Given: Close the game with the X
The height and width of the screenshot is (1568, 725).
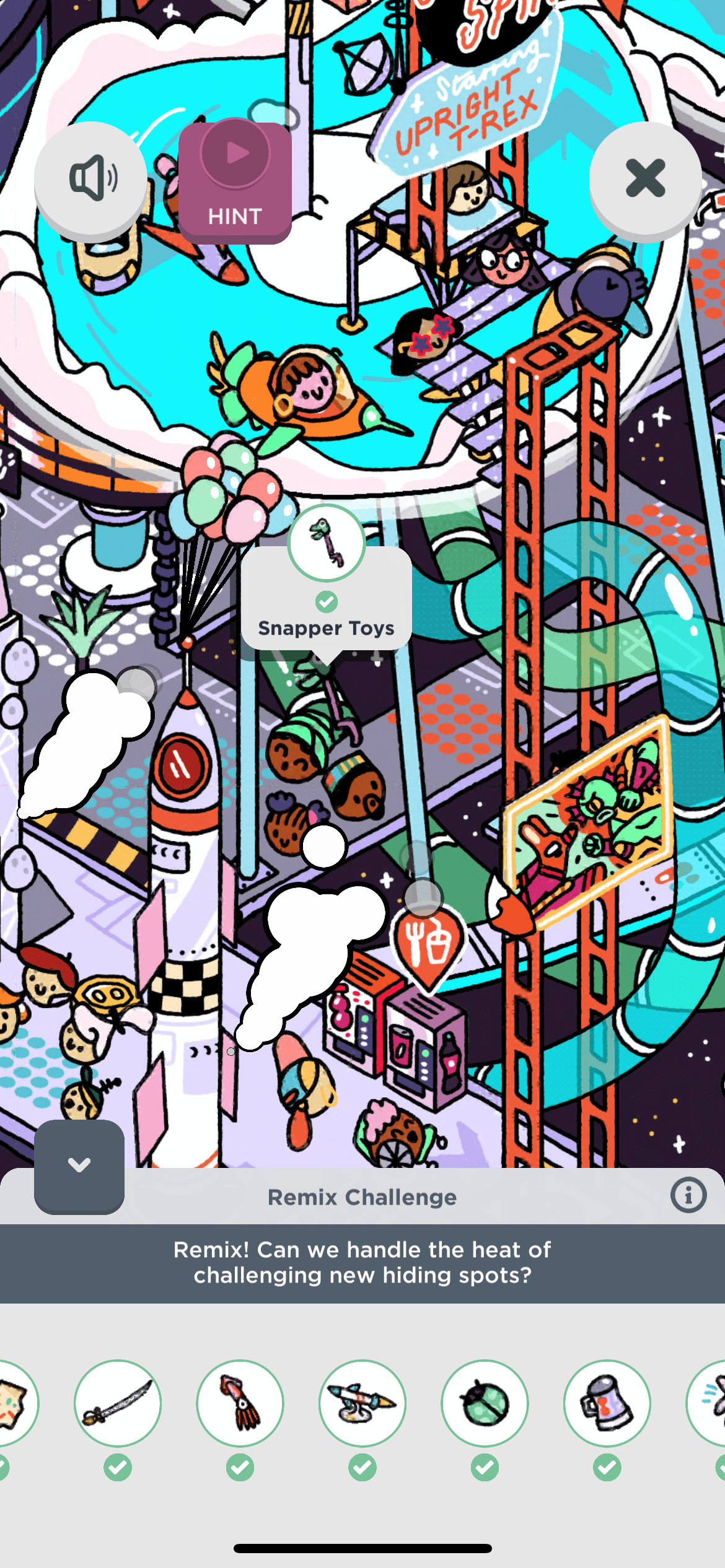Looking at the screenshot, I should pyautogui.click(x=645, y=178).
